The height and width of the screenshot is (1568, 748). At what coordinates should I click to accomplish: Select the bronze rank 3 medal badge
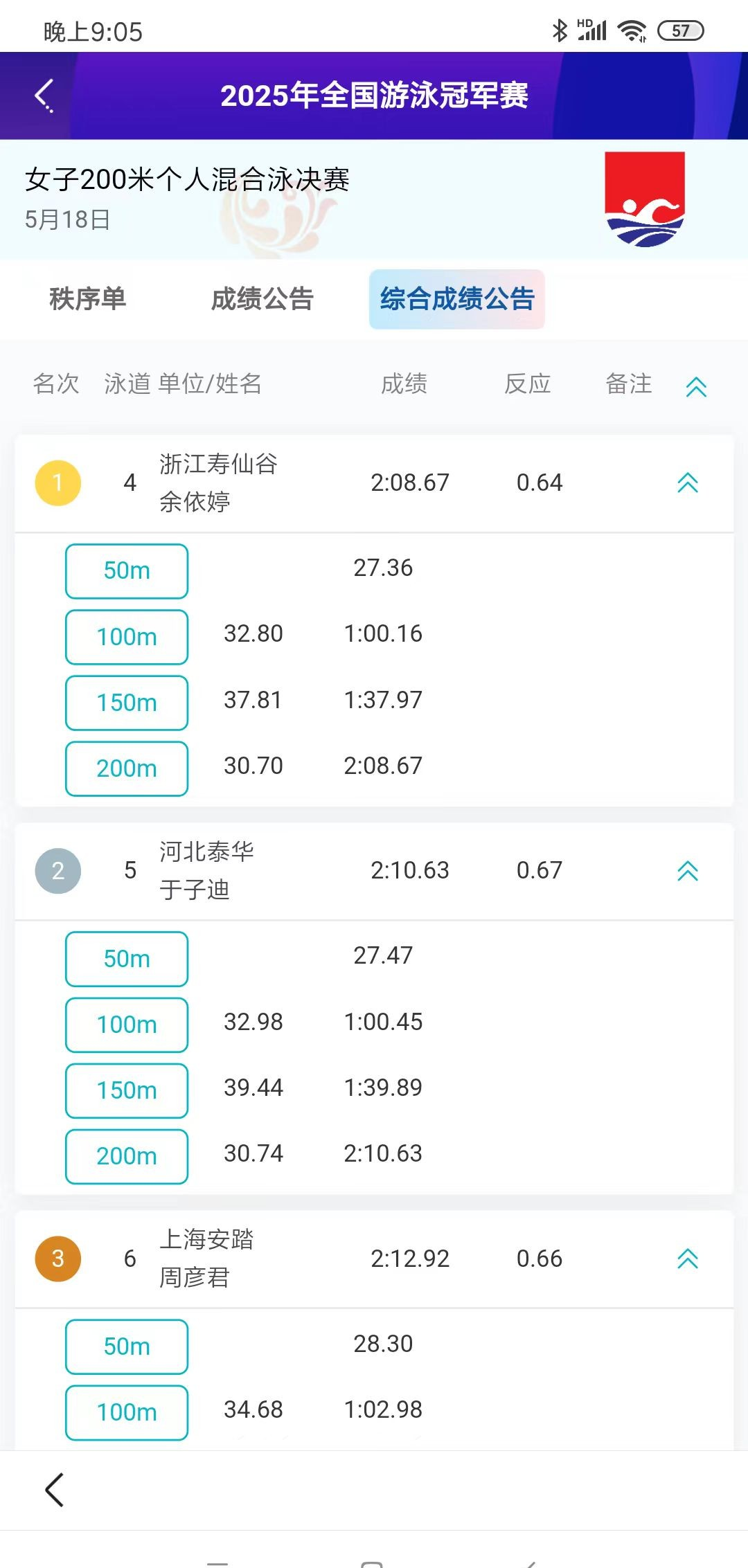pos(58,1259)
